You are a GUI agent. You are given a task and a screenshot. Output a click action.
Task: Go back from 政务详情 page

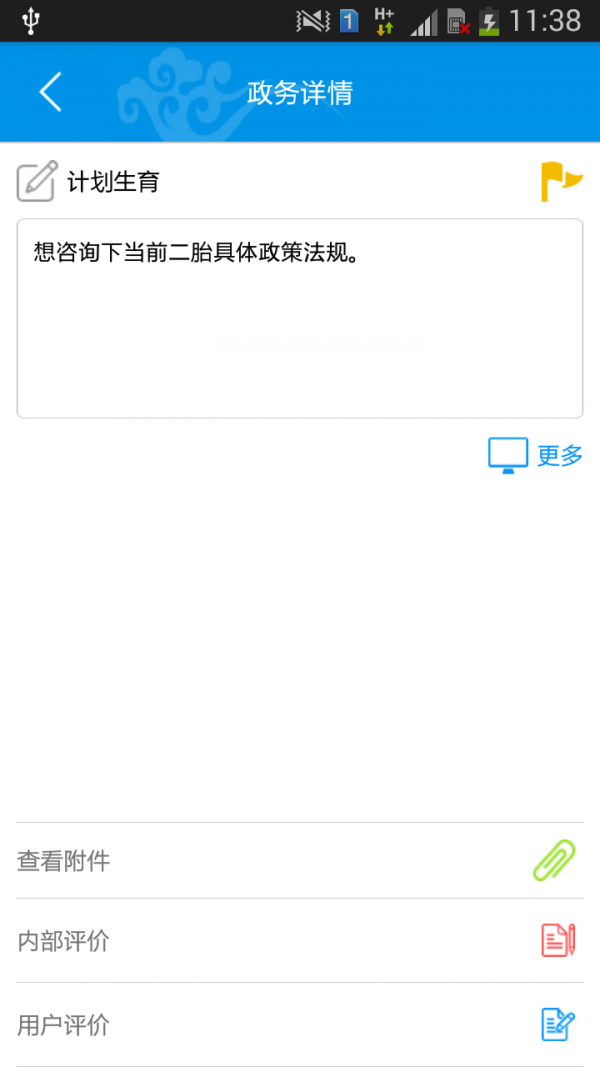(50, 92)
